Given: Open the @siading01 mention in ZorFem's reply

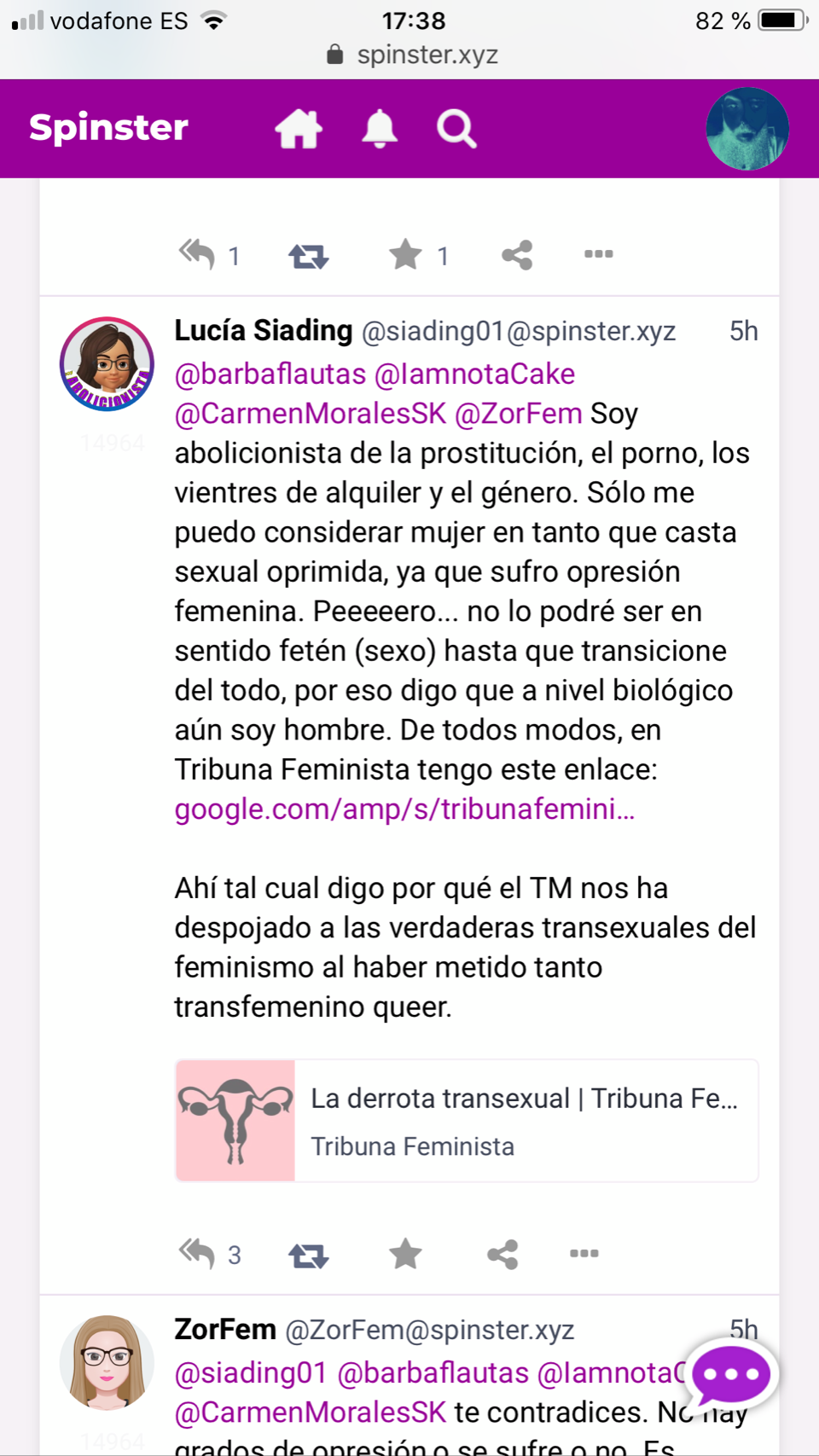Looking at the screenshot, I should click(251, 1372).
